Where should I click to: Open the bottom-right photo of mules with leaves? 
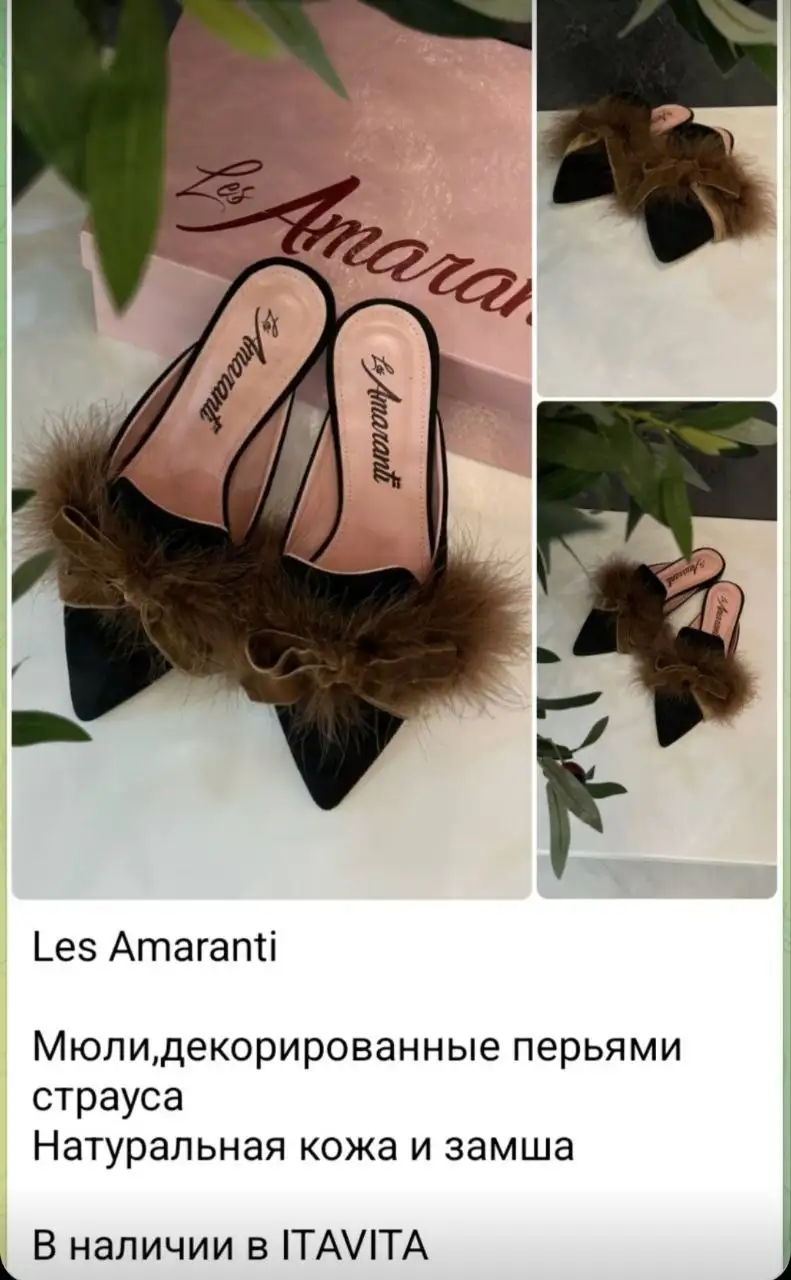click(657, 650)
